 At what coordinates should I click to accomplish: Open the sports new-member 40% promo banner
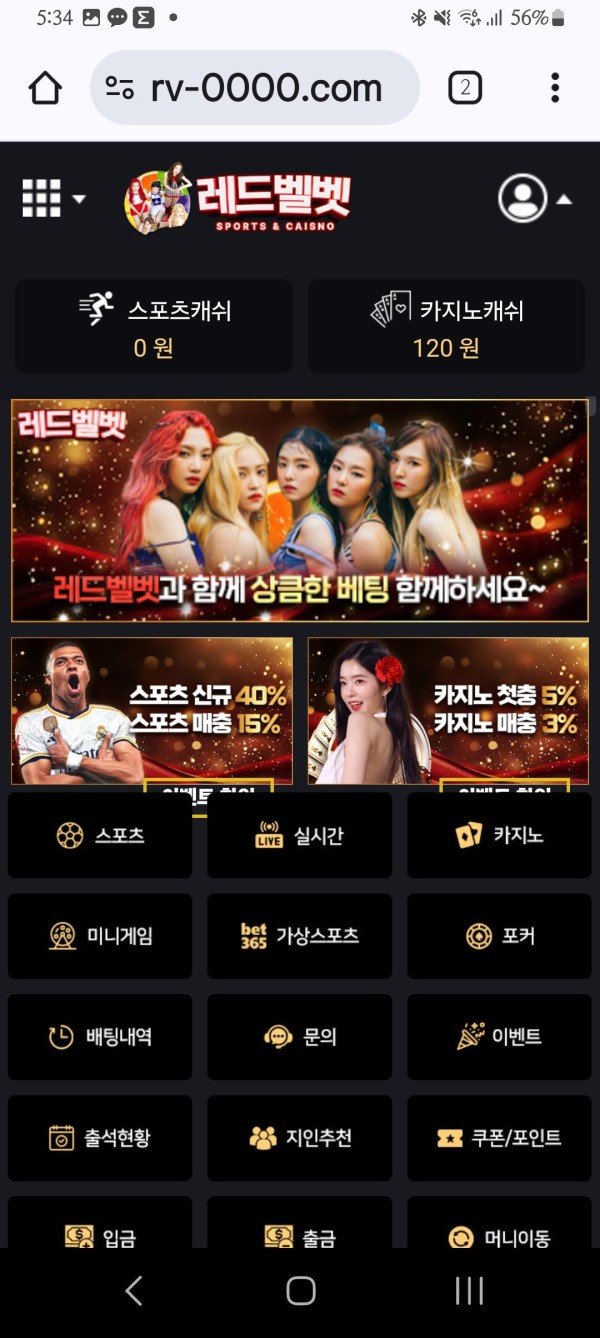152,711
